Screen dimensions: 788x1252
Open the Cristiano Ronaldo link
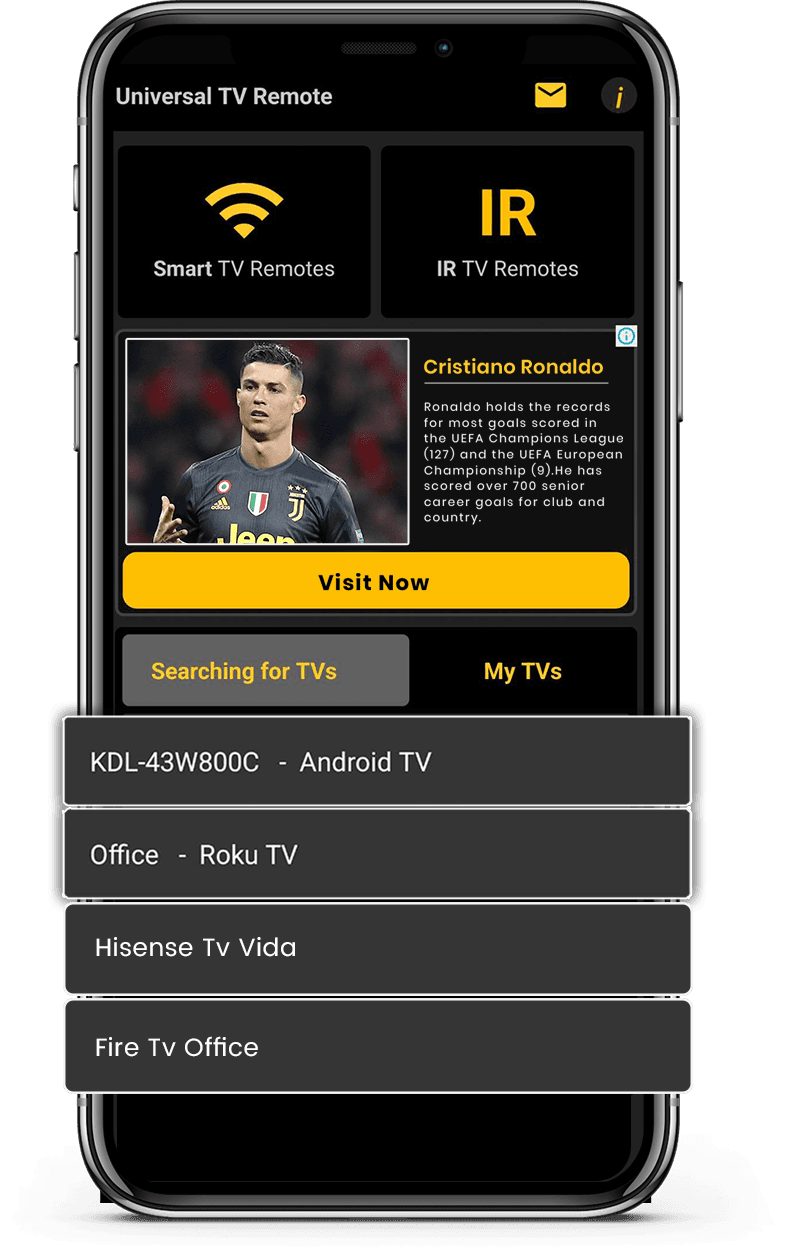[515, 367]
